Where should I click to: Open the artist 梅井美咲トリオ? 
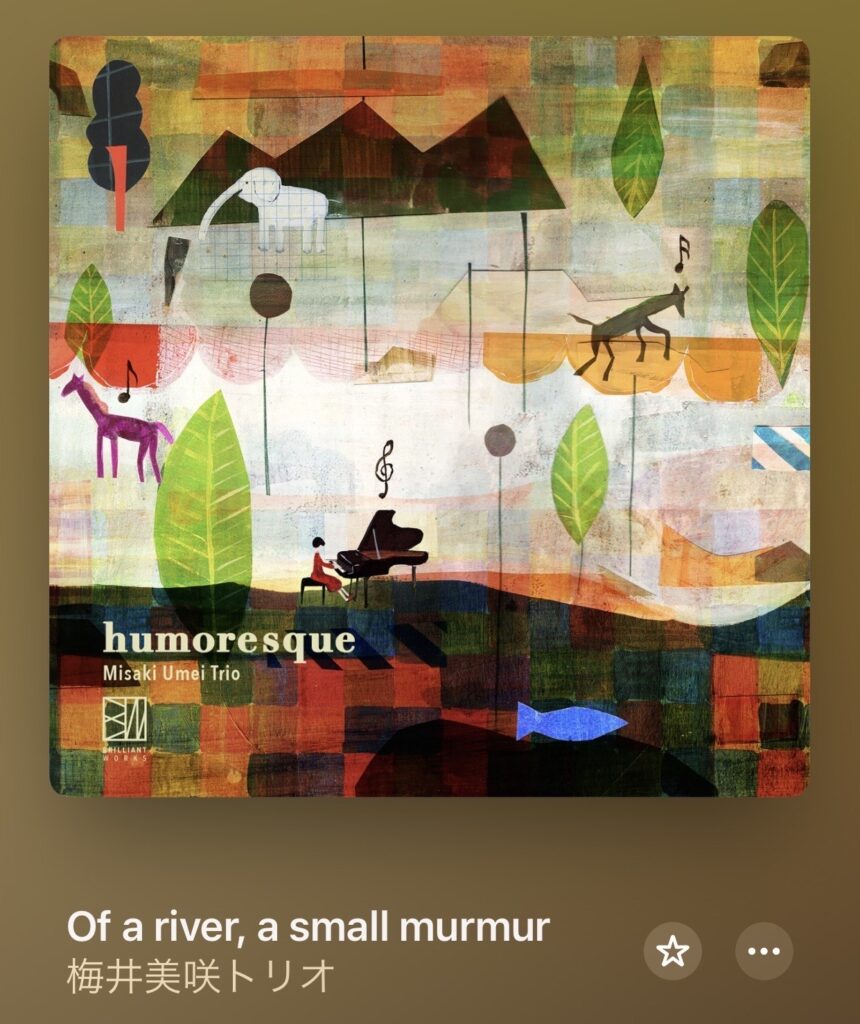coord(200,977)
